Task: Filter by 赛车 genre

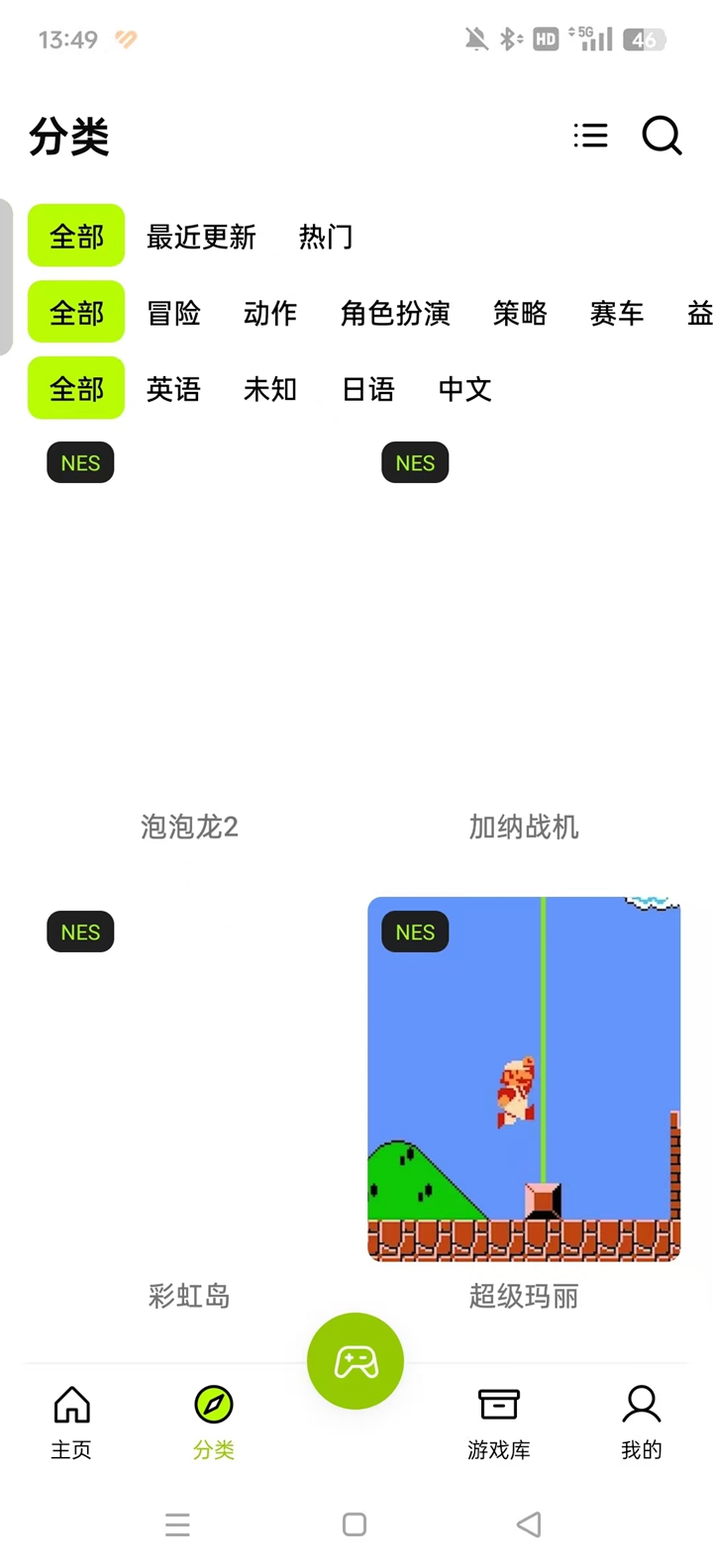Action: tap(617, 313)
